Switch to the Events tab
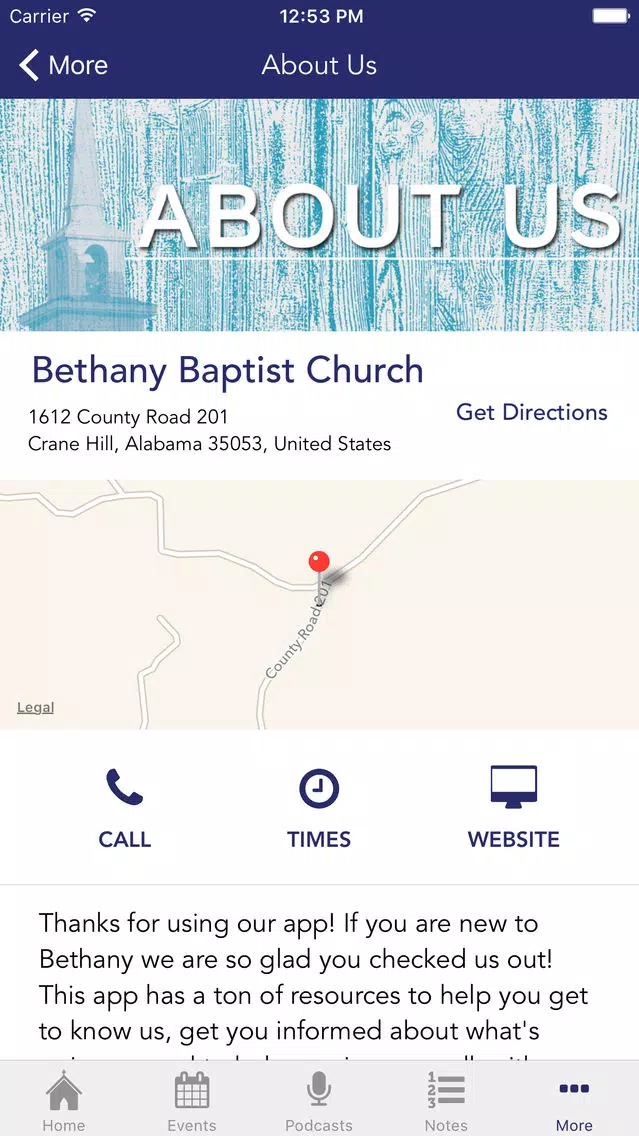This screenshot has height=1136, width=639. [192, 1100]
